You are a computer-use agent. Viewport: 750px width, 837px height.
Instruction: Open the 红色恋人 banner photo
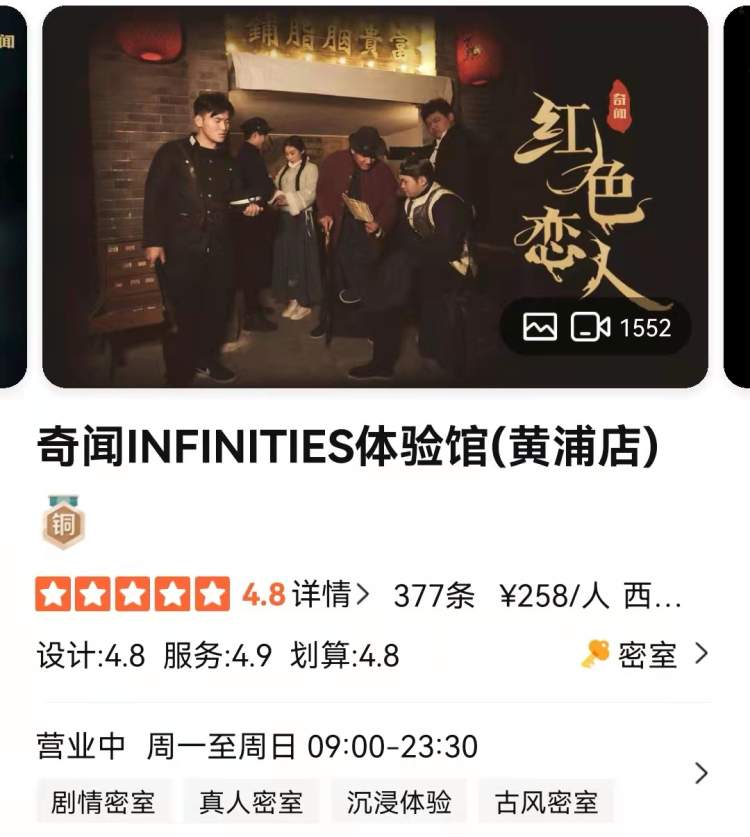coord(300,200)
